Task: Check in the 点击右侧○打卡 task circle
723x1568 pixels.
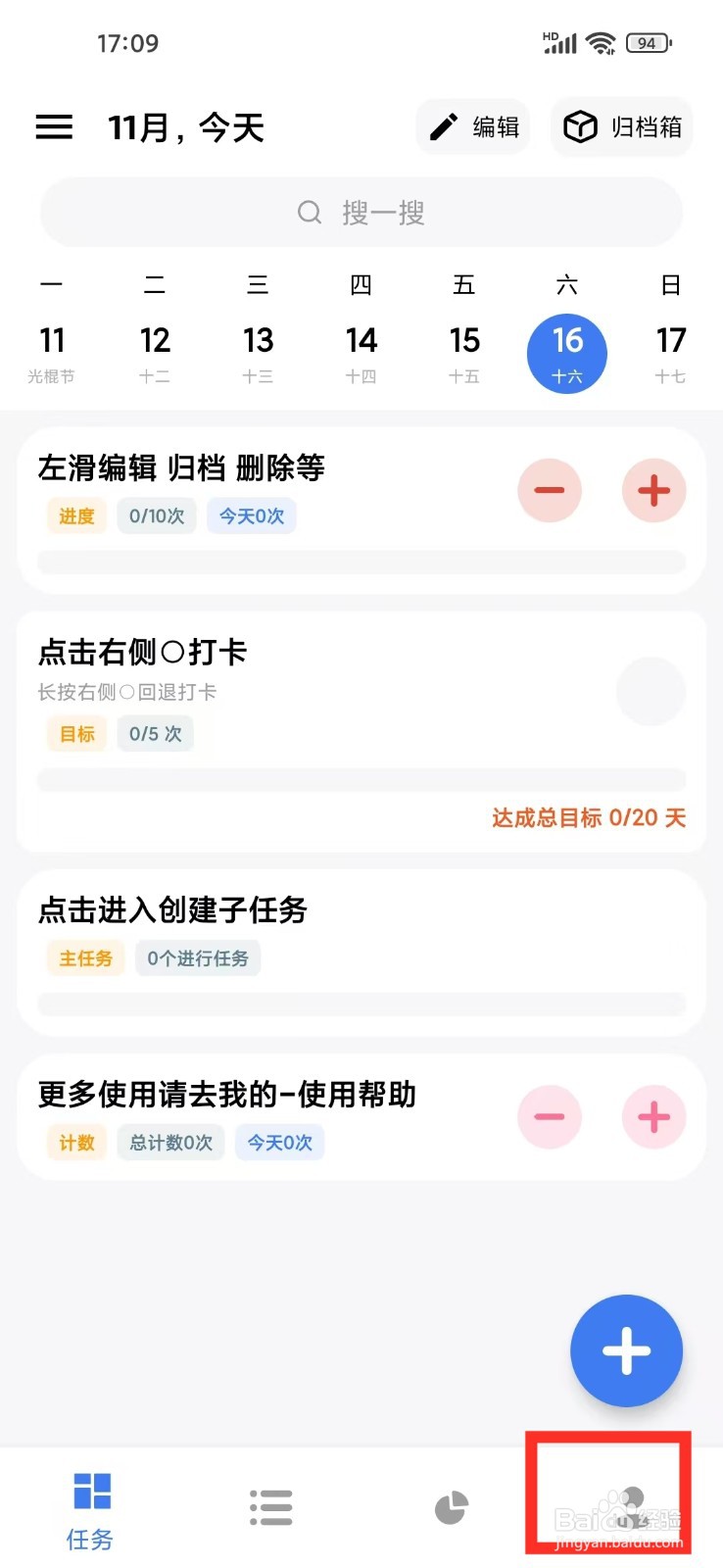Action: tap(651, 692)
